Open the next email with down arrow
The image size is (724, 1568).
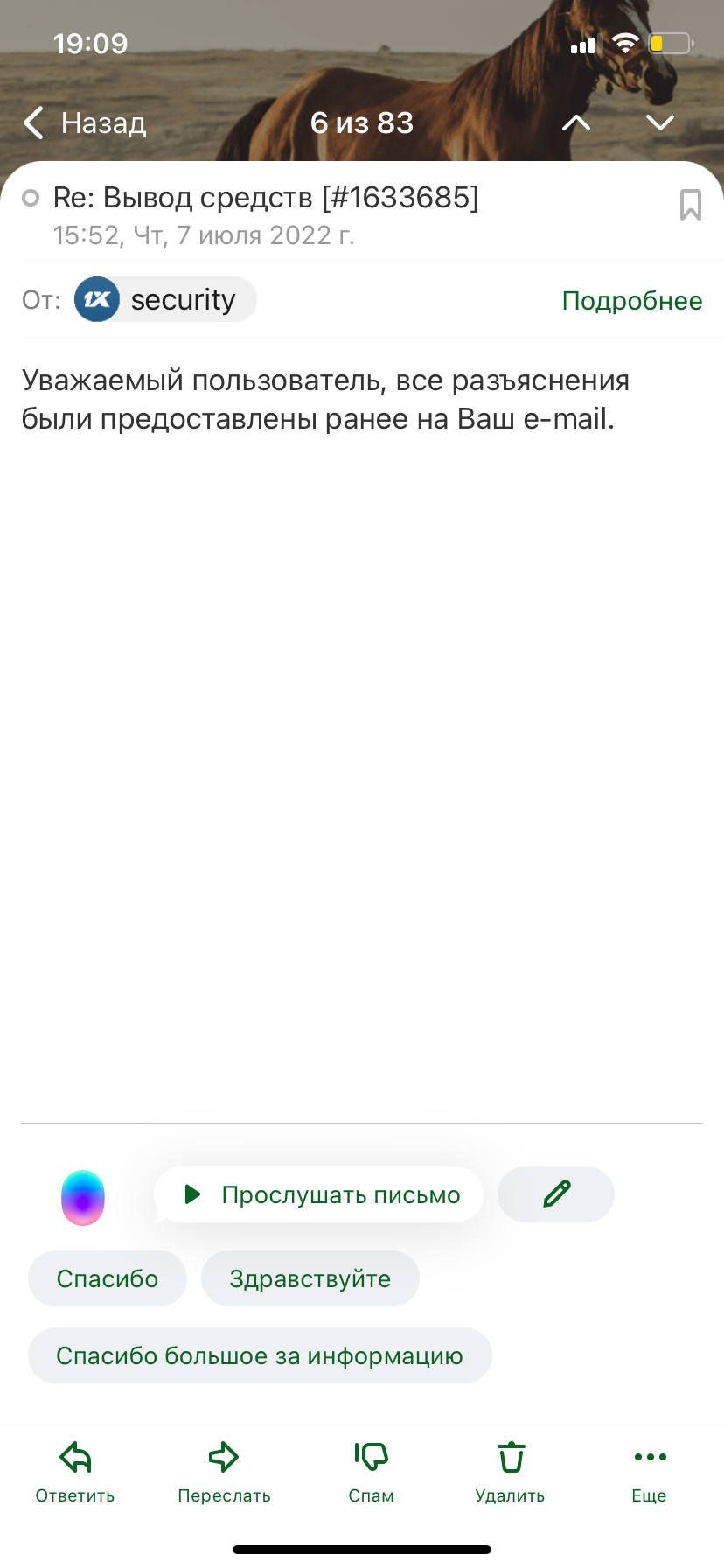pos(660,122)
